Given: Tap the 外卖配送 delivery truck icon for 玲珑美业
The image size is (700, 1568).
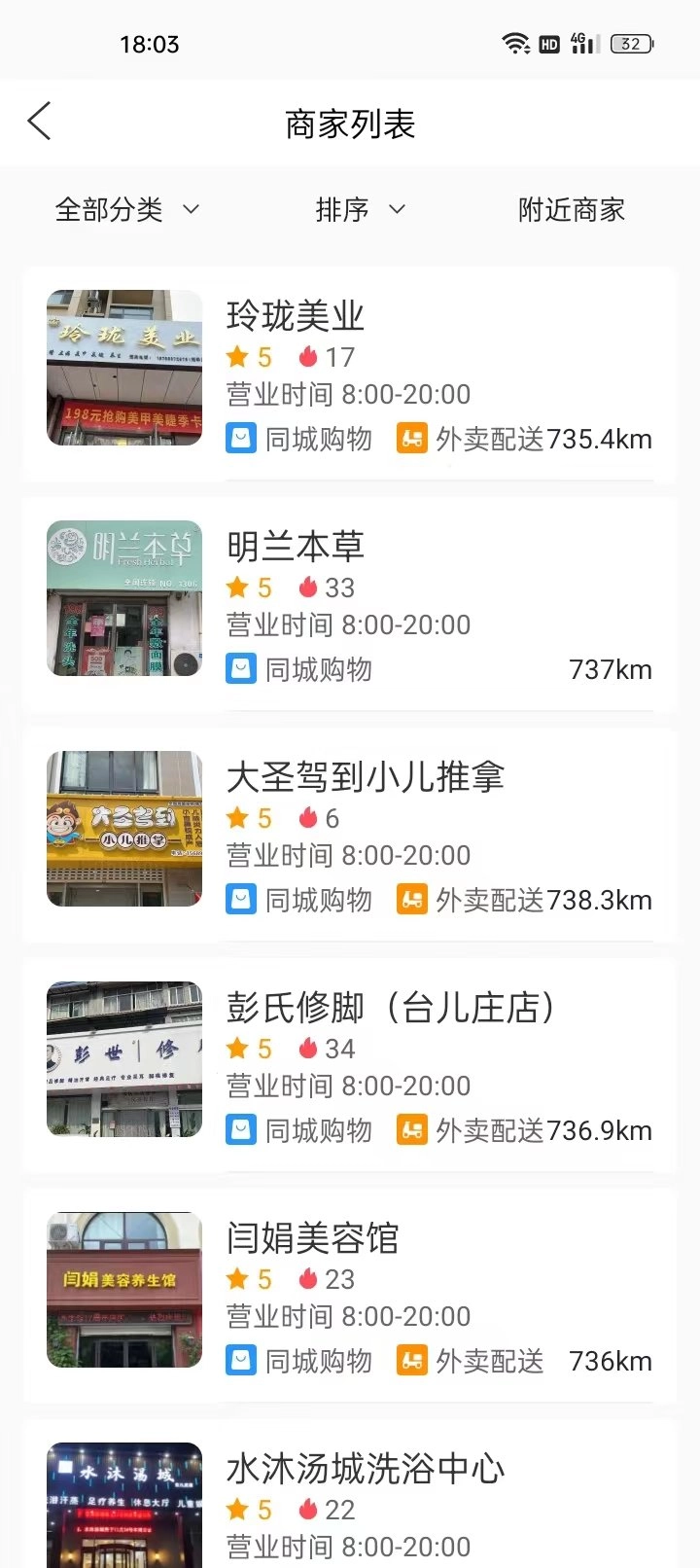Looking at the screenshot, I should point(412,439).
